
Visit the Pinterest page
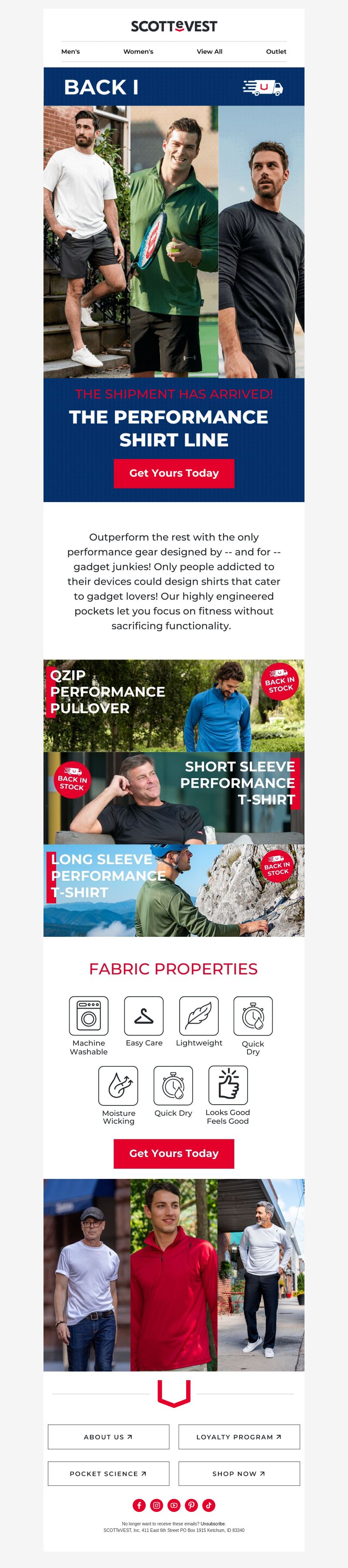191,1505
